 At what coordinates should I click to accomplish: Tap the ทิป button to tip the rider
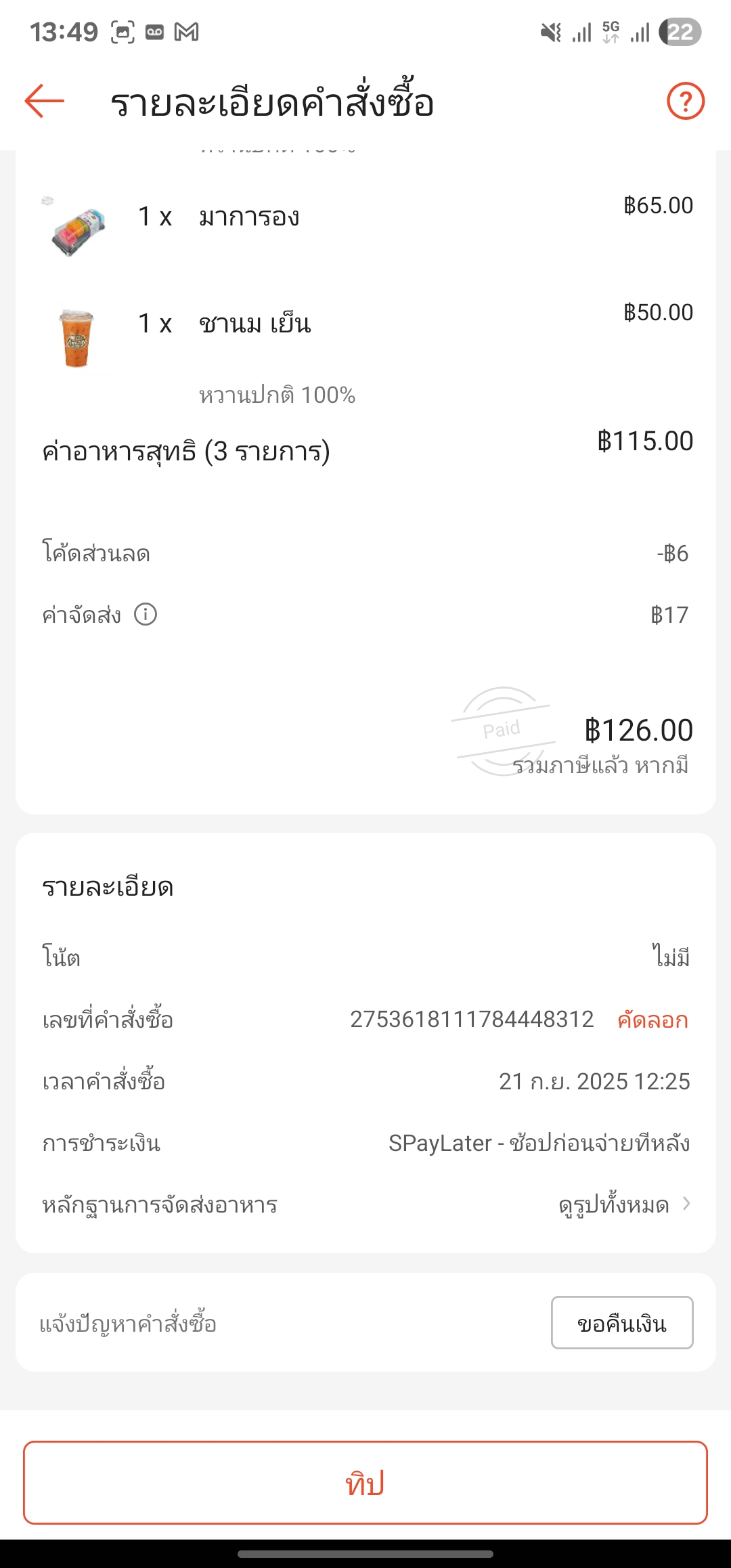tap(365, 1483)
